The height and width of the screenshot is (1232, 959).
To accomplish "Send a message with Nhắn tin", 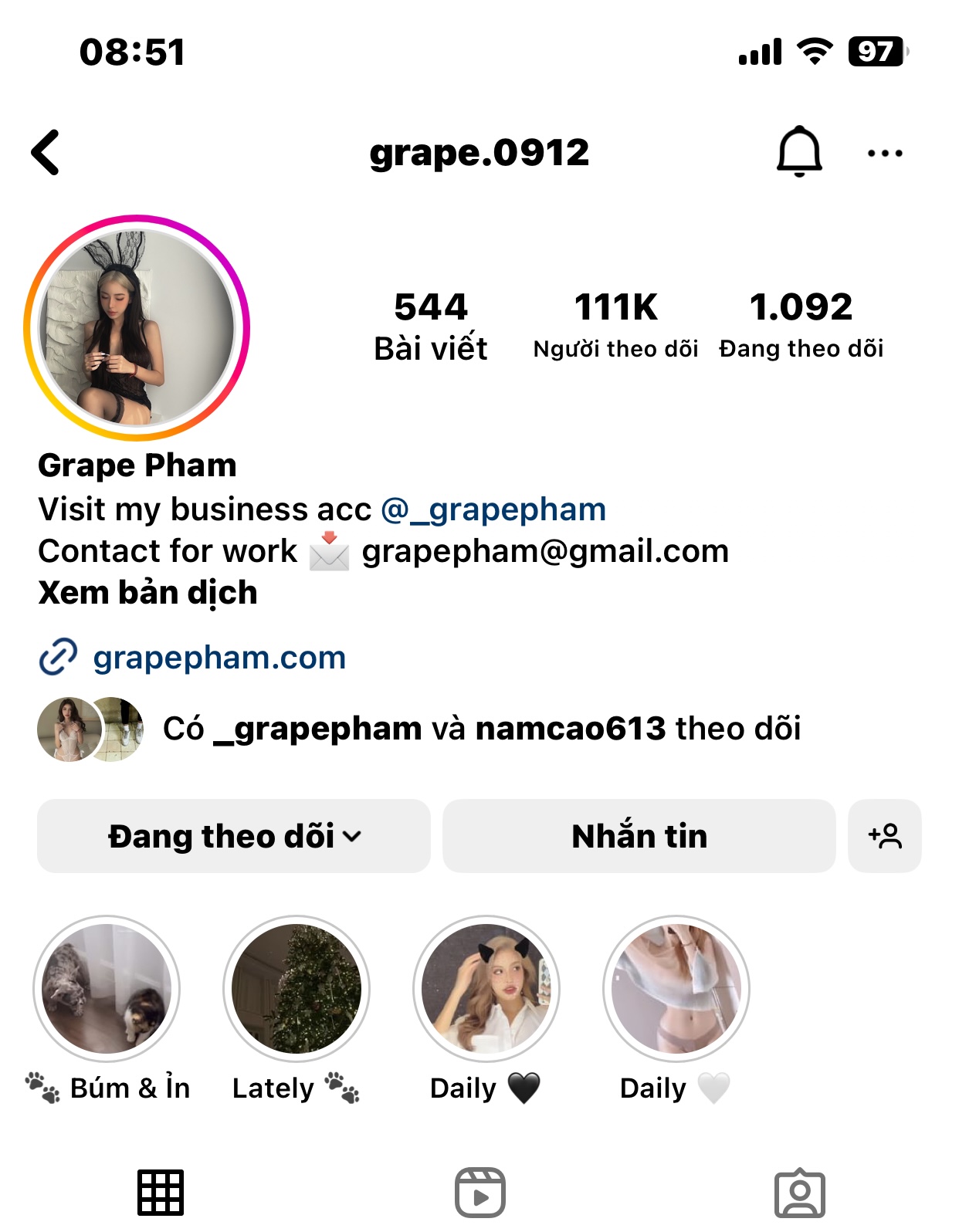I will [639, 836].
